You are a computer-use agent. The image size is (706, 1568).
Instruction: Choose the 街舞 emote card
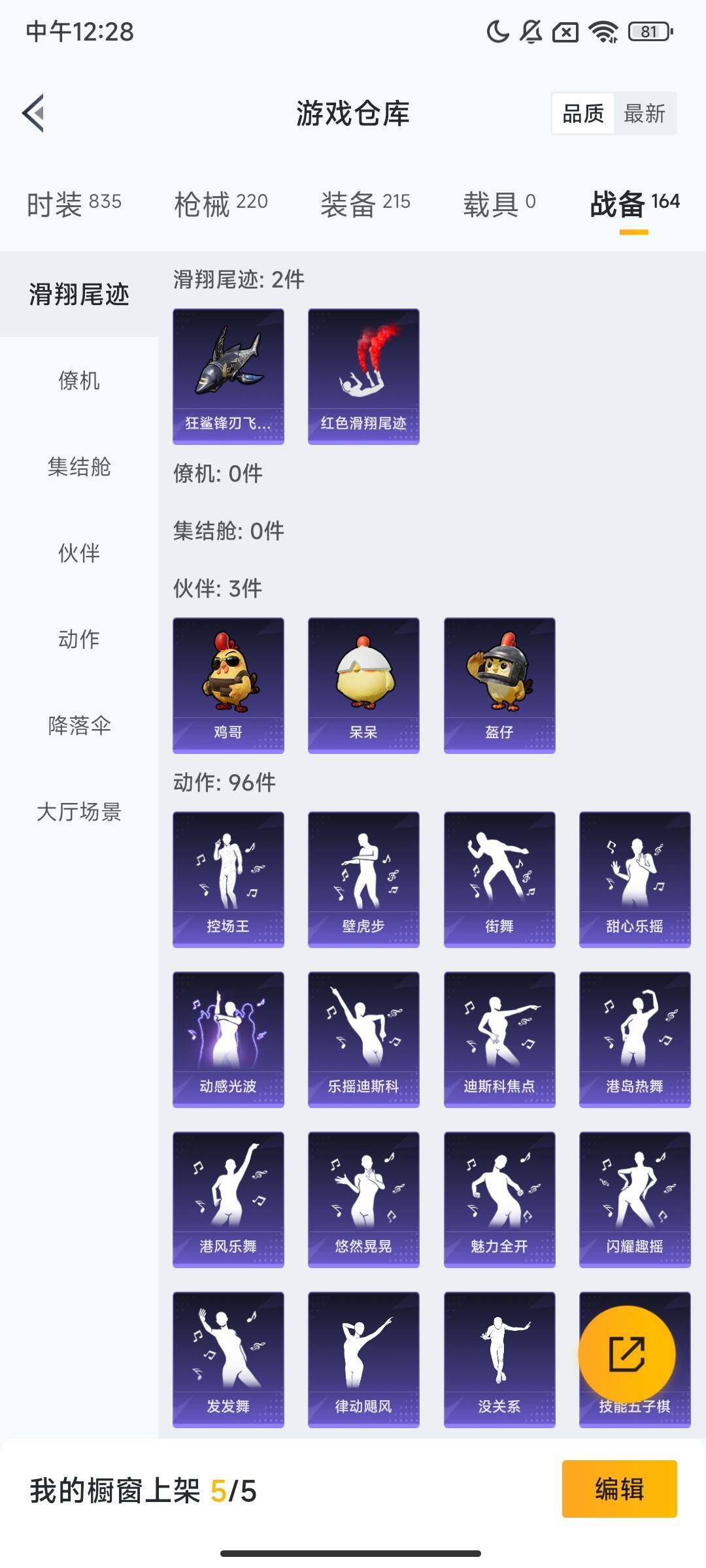pos(498,877)
